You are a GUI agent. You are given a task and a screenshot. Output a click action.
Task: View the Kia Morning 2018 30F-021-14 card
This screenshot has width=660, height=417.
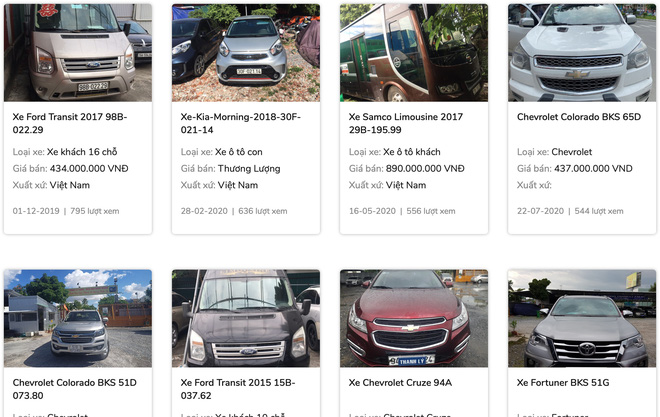240,123
